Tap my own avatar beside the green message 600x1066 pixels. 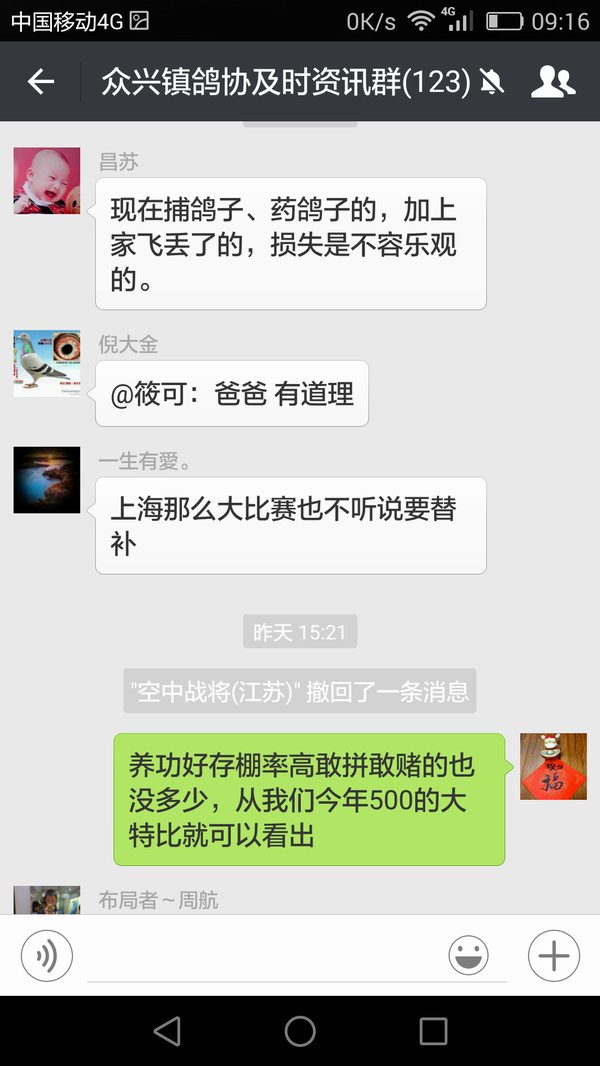pyautogui.click(x=553, y=766)
